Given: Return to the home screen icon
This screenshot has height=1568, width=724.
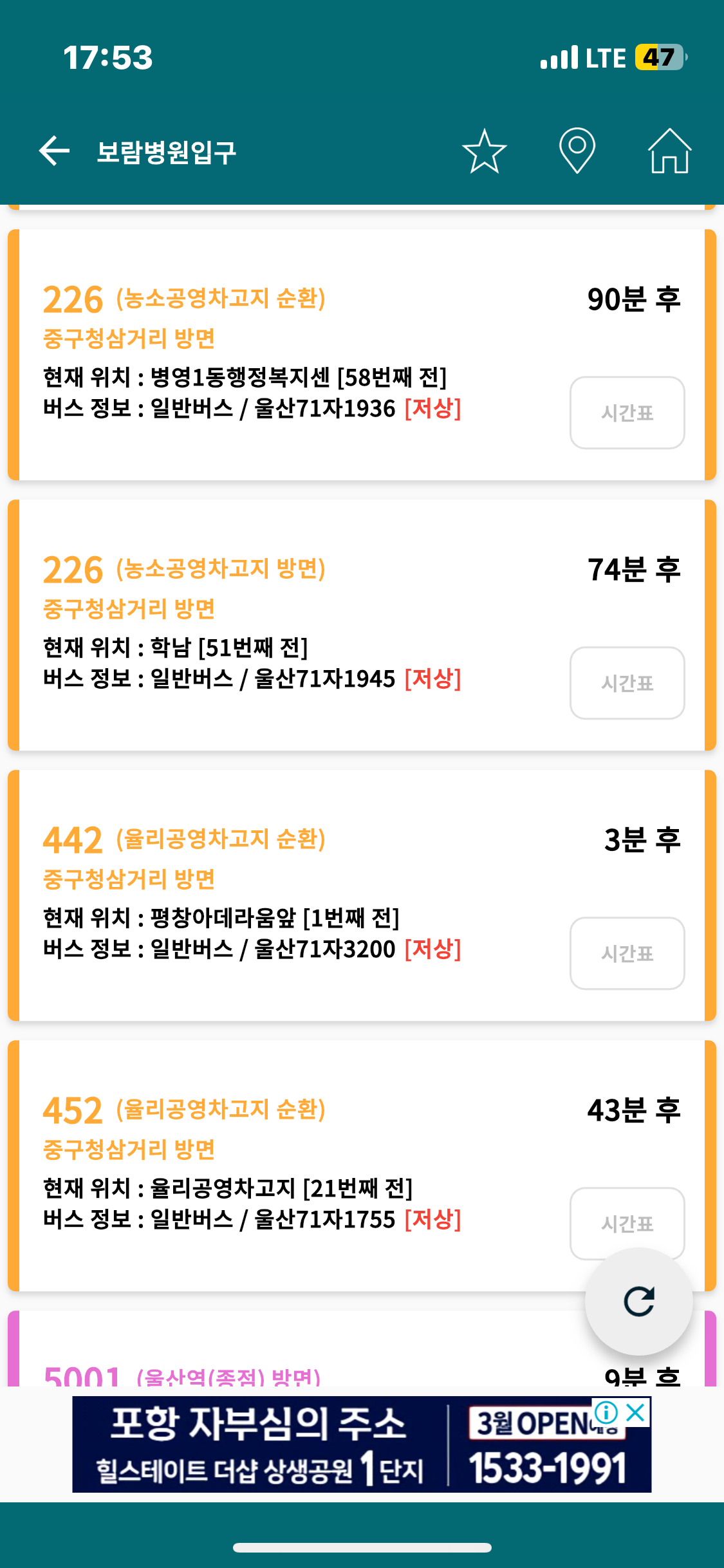Looking at the screenshot, I should 669,151.
